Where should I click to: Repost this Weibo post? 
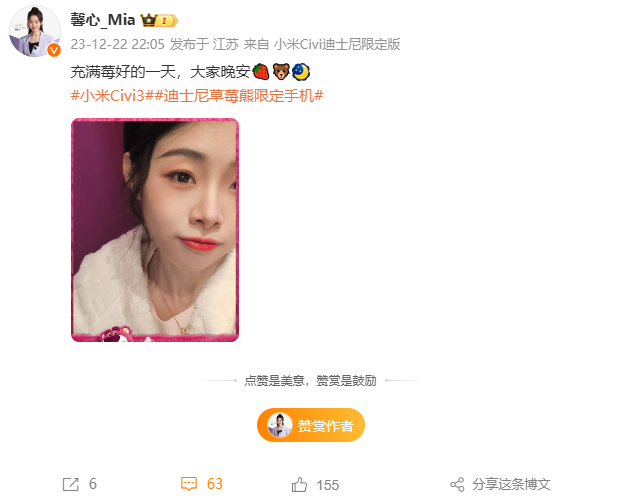tap(79, 484)
